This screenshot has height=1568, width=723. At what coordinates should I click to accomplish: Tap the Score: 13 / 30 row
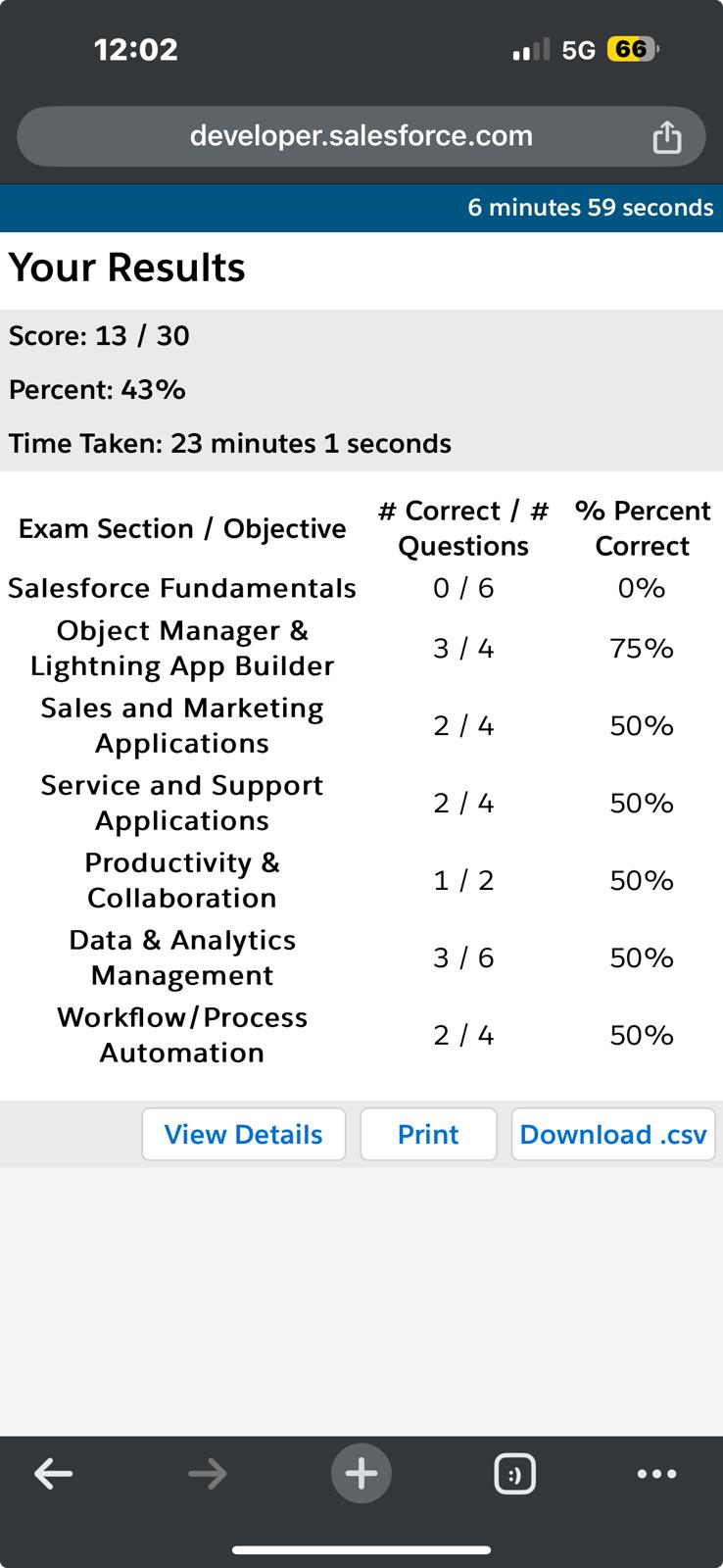(x=99, y=336)
